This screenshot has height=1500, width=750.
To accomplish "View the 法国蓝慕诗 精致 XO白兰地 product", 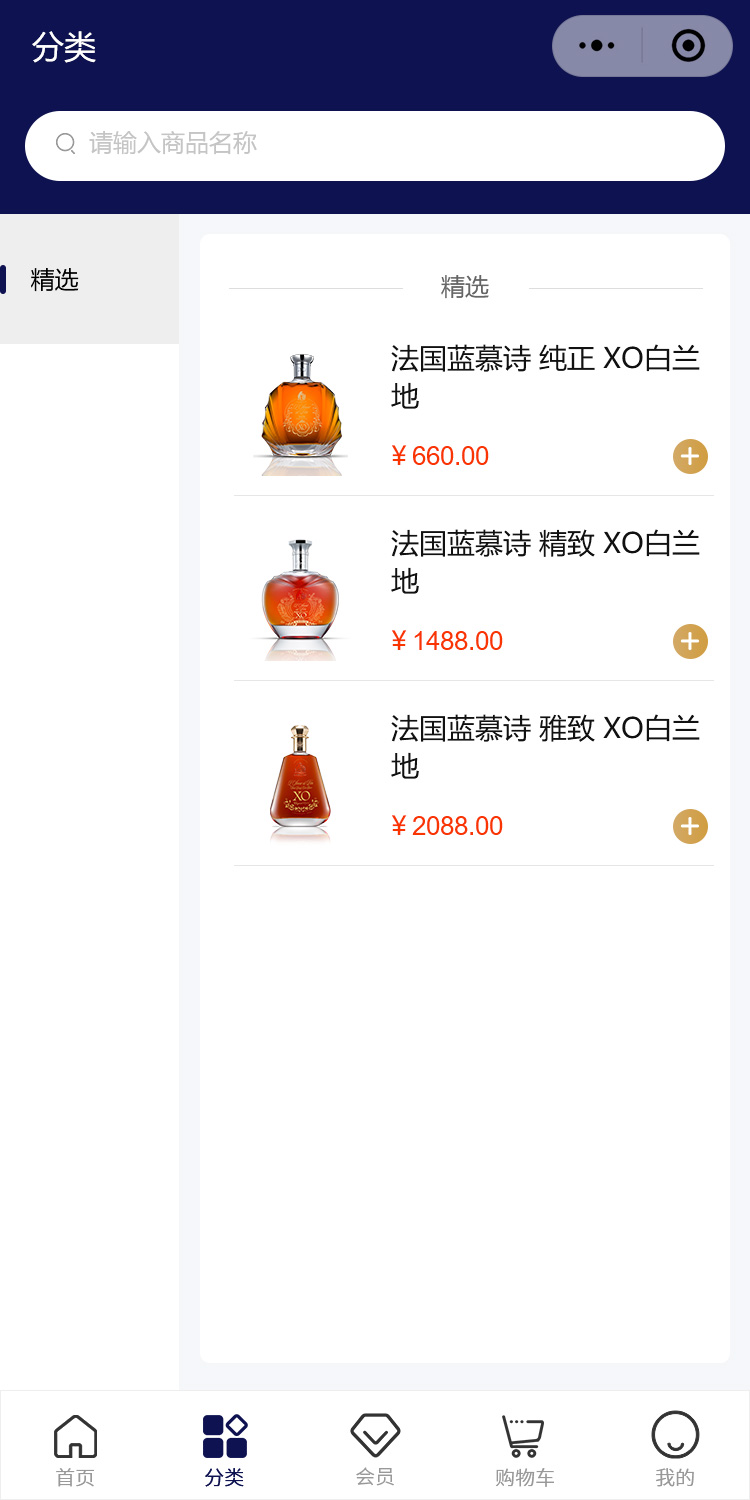I will pos(545,562).
